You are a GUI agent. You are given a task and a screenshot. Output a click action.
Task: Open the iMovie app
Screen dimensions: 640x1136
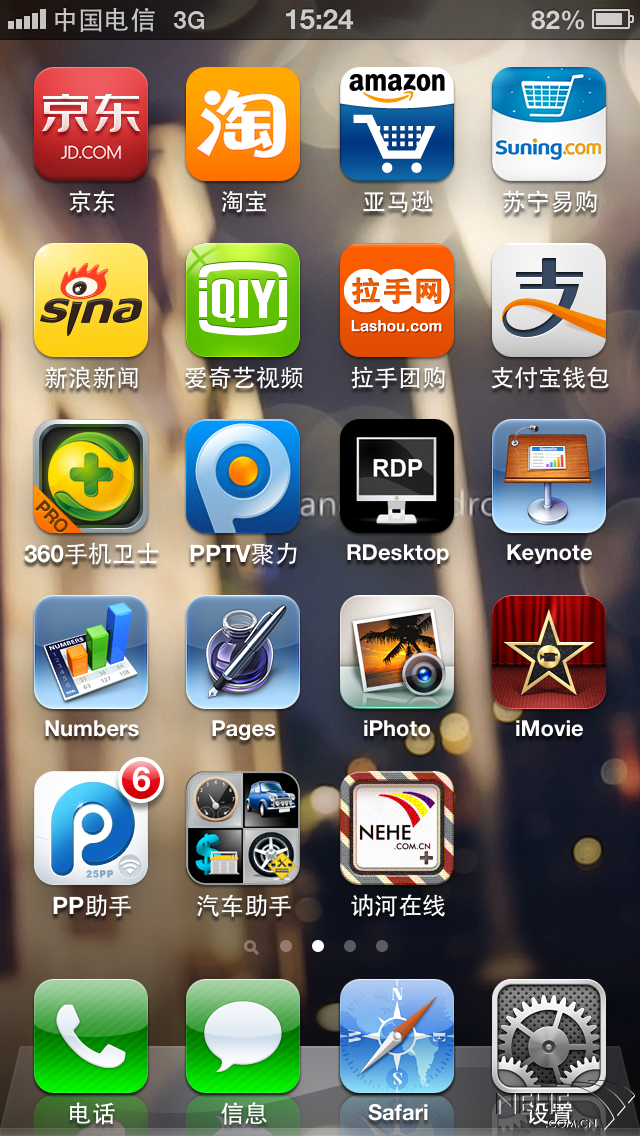549,652
